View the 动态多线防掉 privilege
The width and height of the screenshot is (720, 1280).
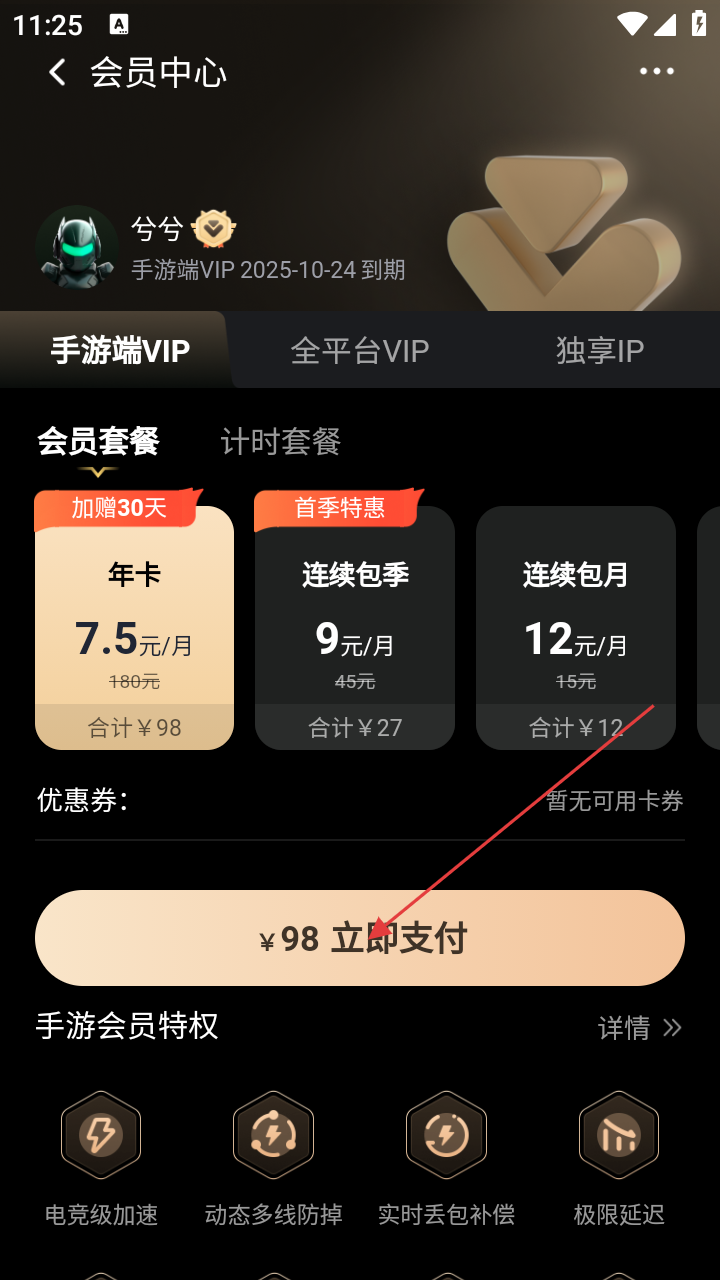(x=273, y=1158)
